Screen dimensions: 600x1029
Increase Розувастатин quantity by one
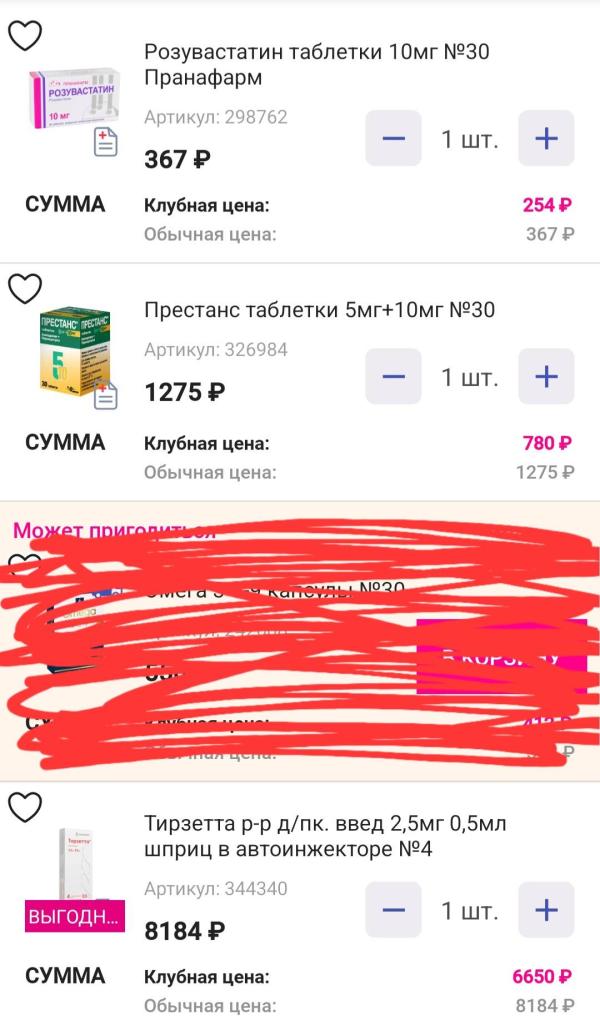click(x=546, y=138)
